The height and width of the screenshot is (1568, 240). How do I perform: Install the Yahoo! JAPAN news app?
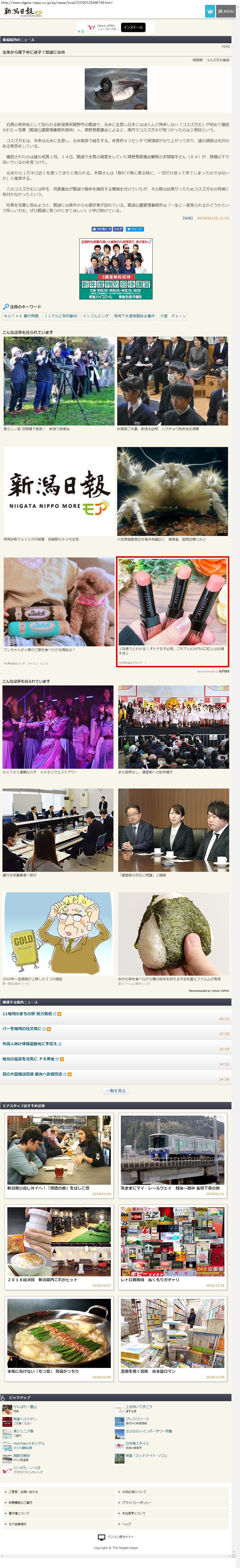133,27
